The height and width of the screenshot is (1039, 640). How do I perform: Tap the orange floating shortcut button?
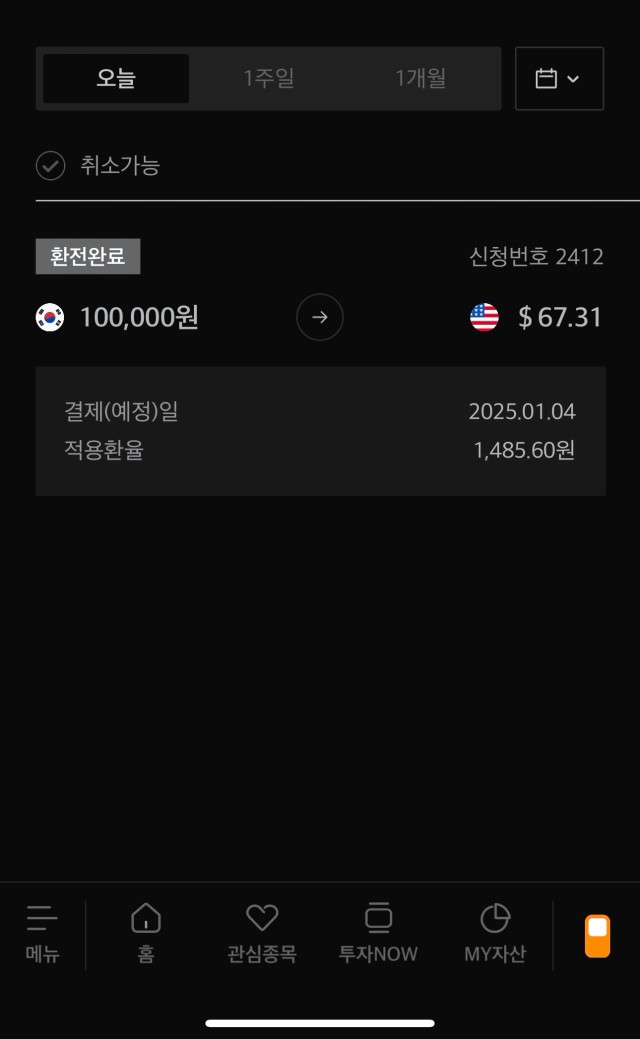point(597,936)
